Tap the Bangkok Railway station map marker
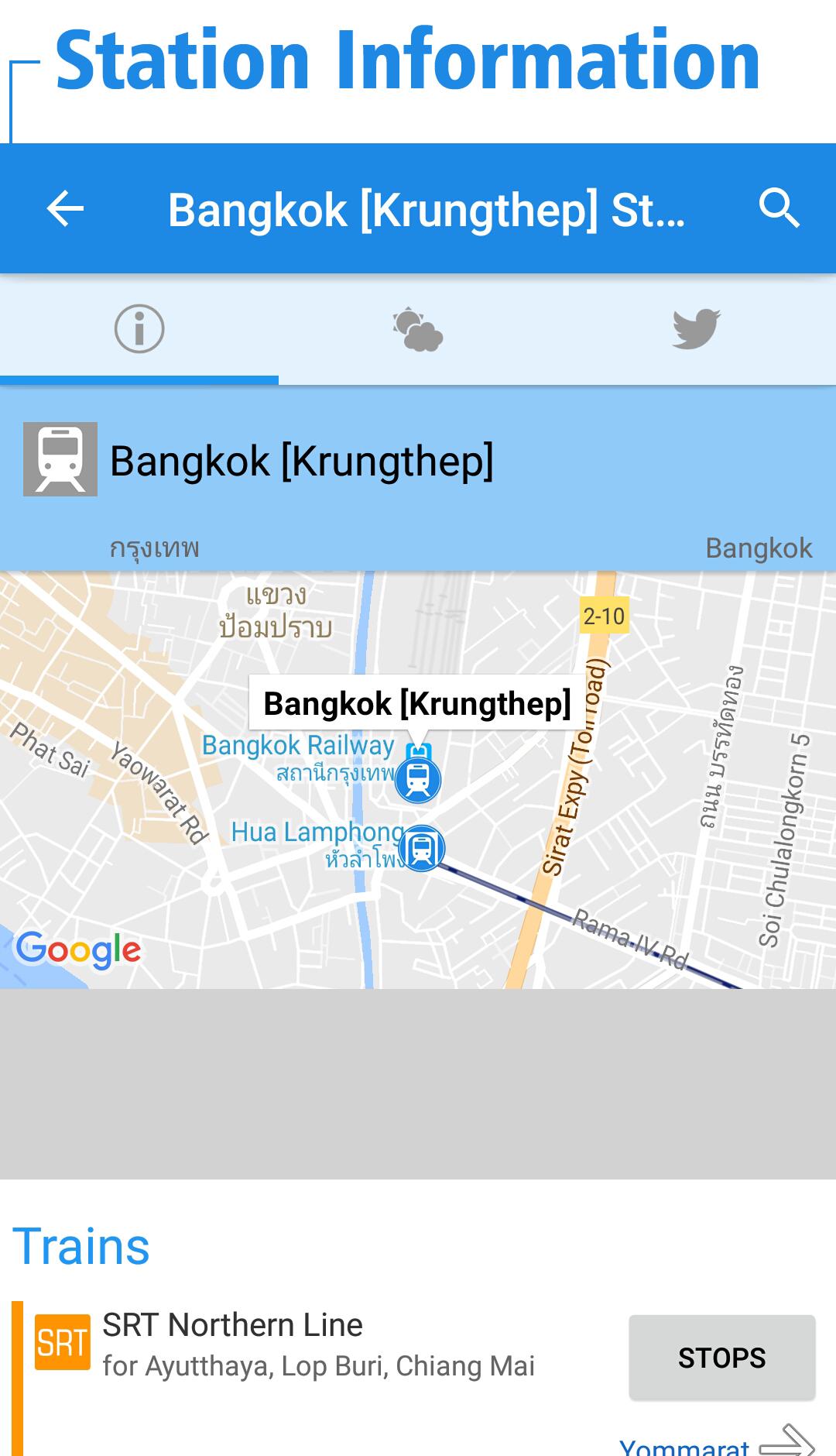Image resolution: width=836 pixels, height=1456 pixels. [418, 780]
